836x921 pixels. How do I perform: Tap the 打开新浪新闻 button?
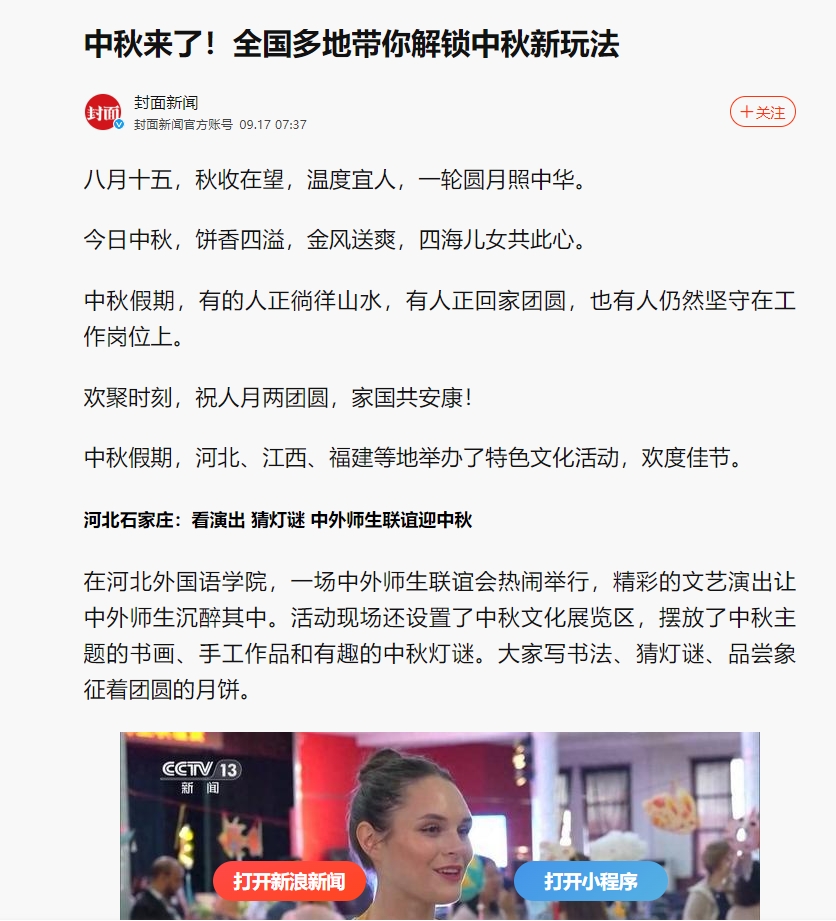point(289,881)
